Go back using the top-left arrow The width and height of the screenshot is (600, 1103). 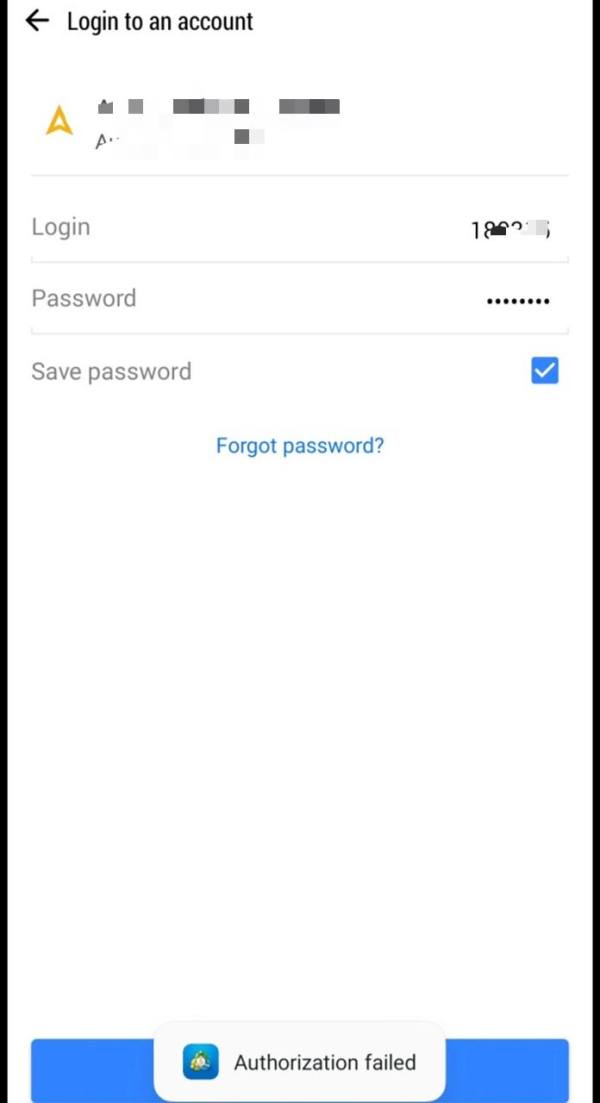click(37, 21)
